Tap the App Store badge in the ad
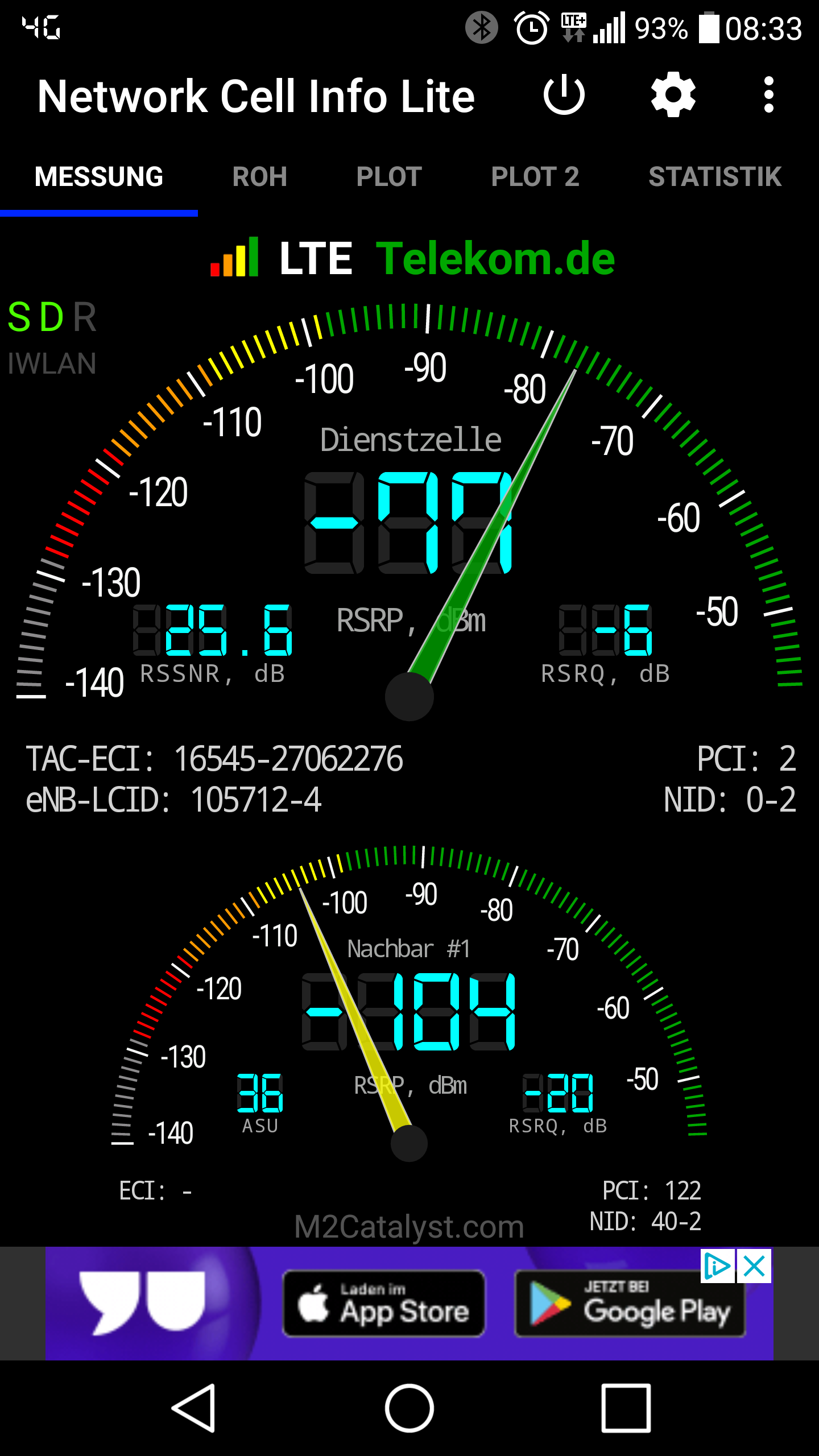The height and width of the screenshot is (1456, 819). (x=384, y=1303)
